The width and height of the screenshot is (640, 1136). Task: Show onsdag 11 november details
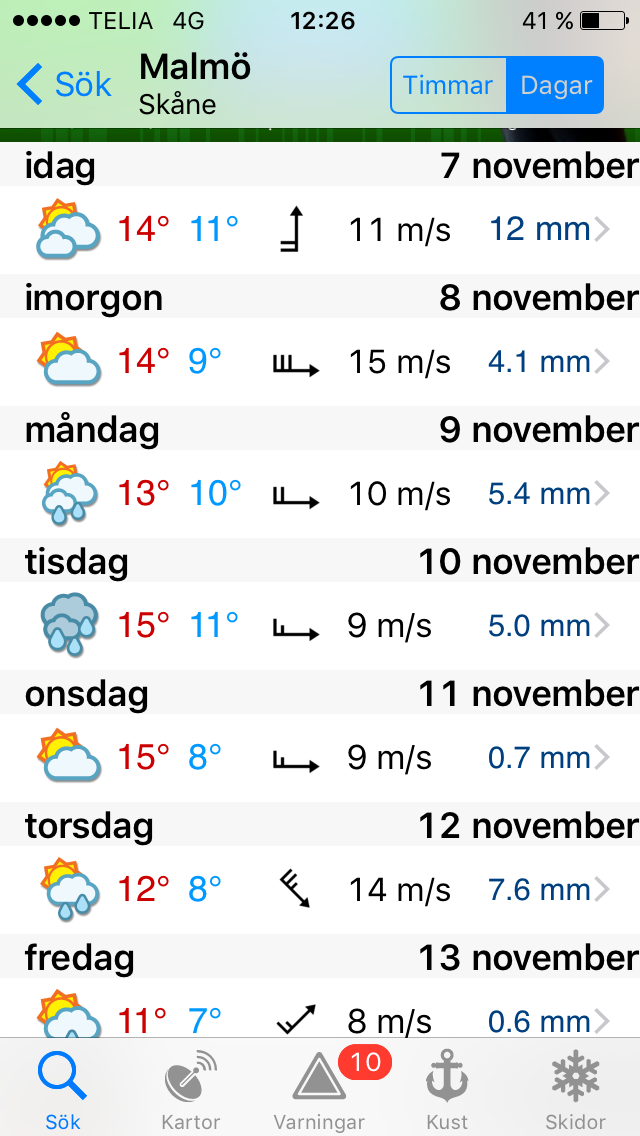click(x=320, y=758)
